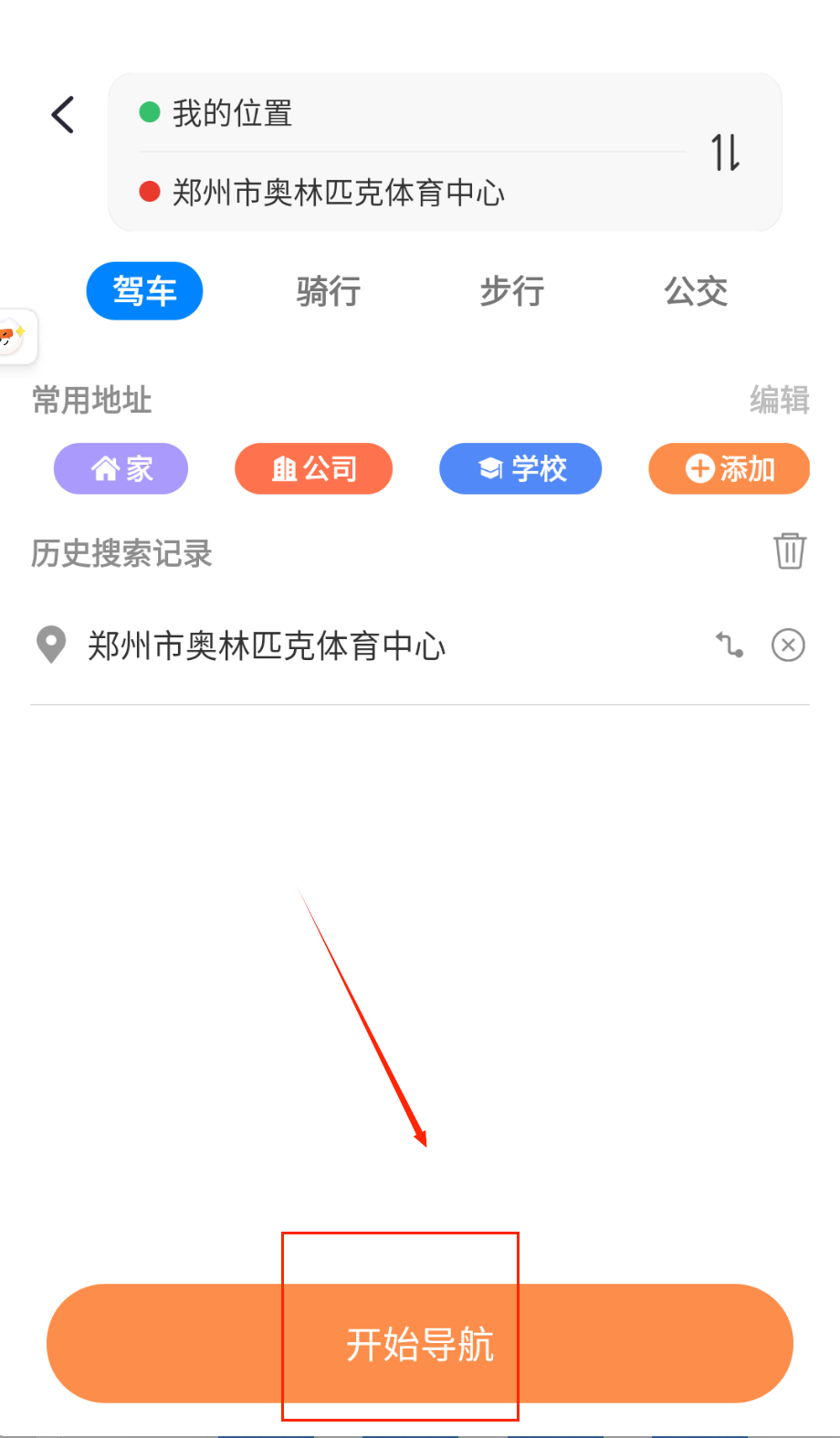Image resolution: width=840 pixels, height=1438 pixels.
Task: Go back using the top-left arrow
Action: coord(63,115)
